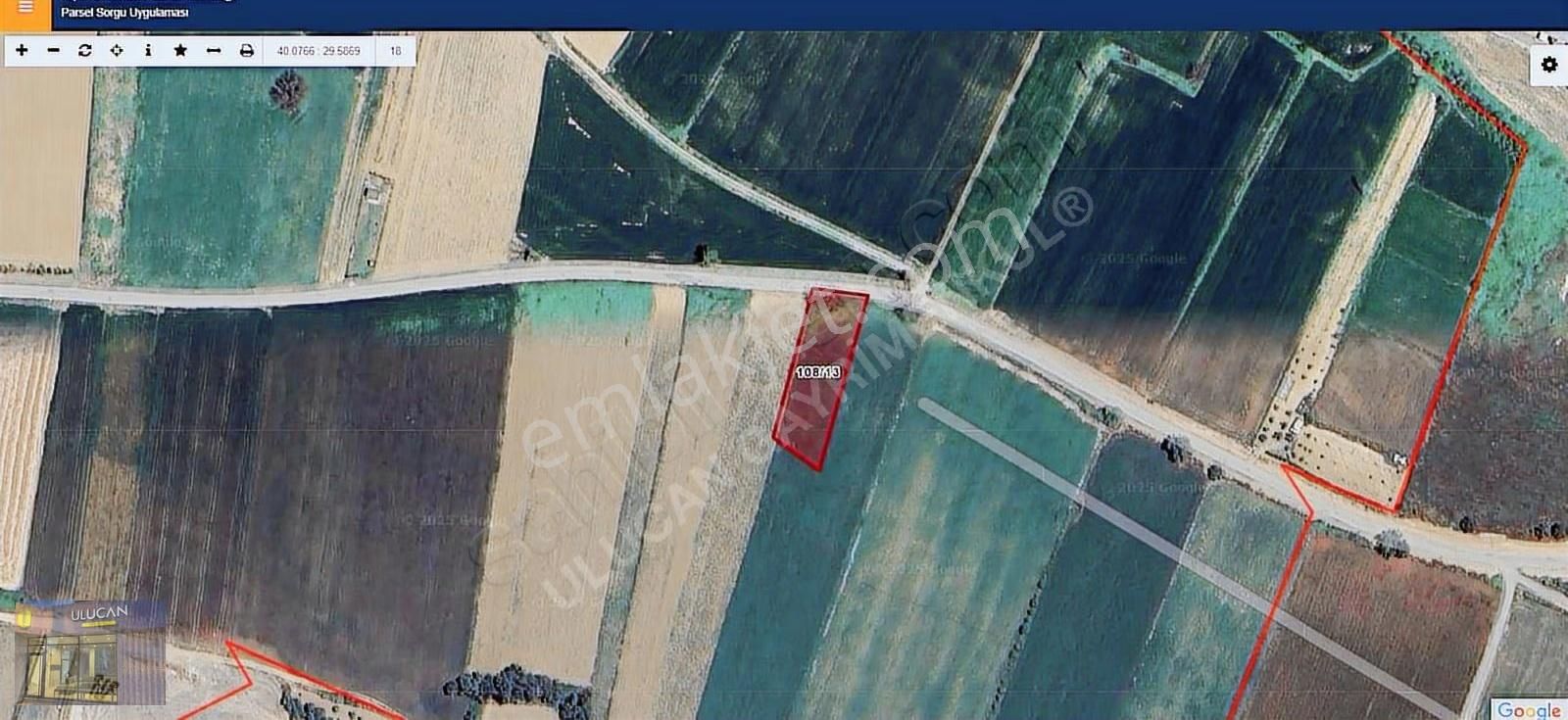Open the hamburger drawer menu
The image size is (1568, 720).
25,8
